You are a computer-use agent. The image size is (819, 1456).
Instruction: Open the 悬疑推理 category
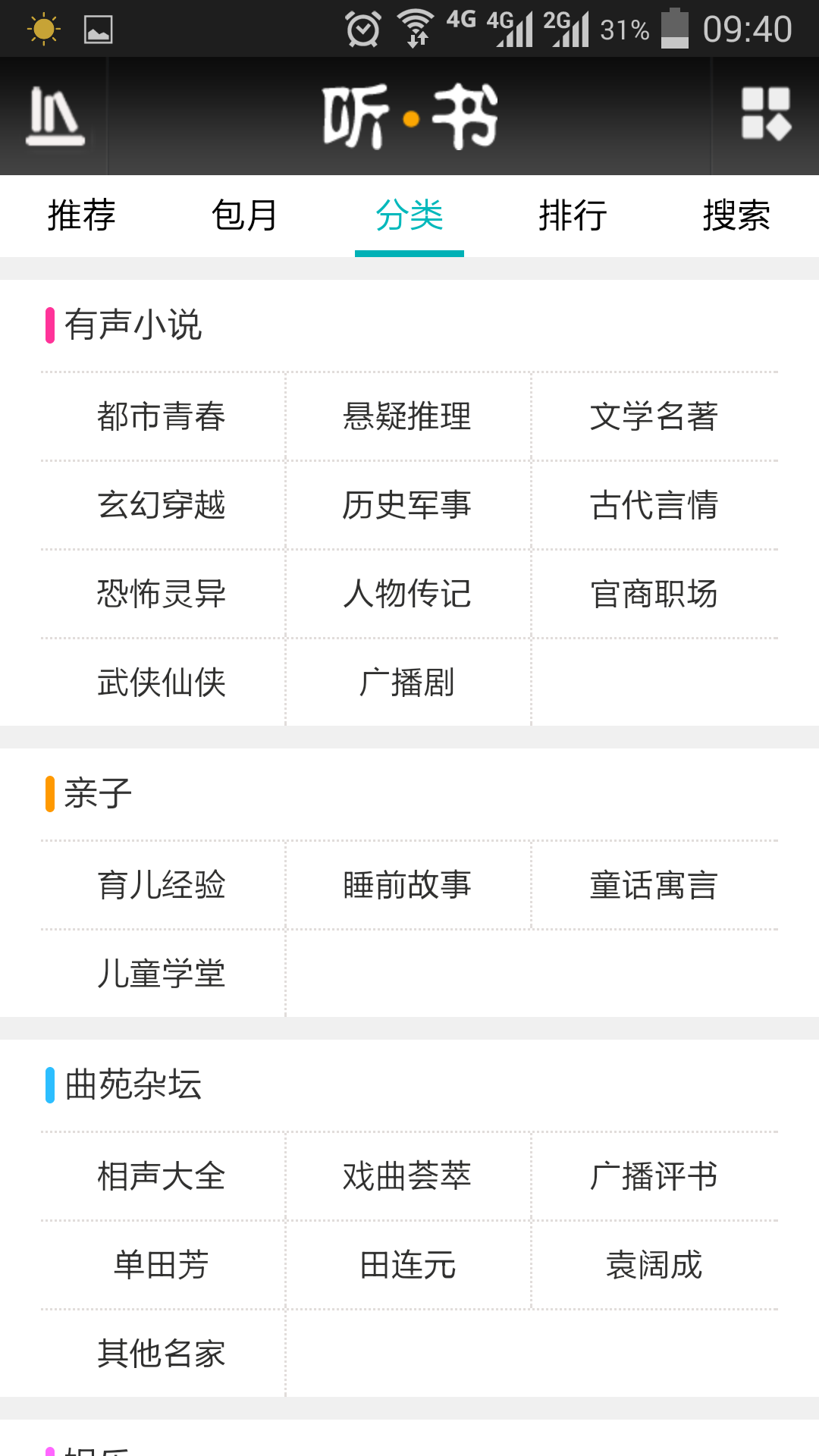[407, 416]
